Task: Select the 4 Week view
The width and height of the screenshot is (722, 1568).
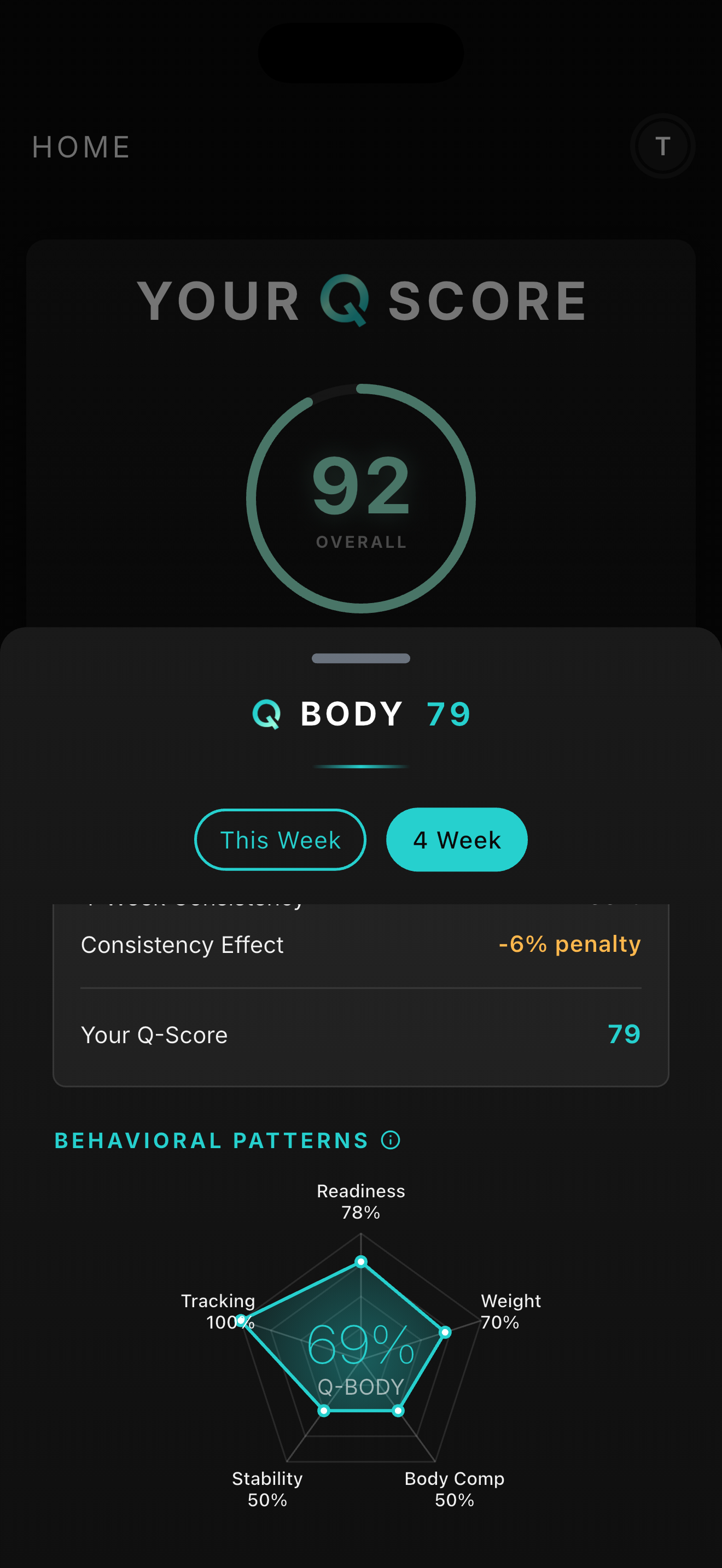Action: (457, 839)
